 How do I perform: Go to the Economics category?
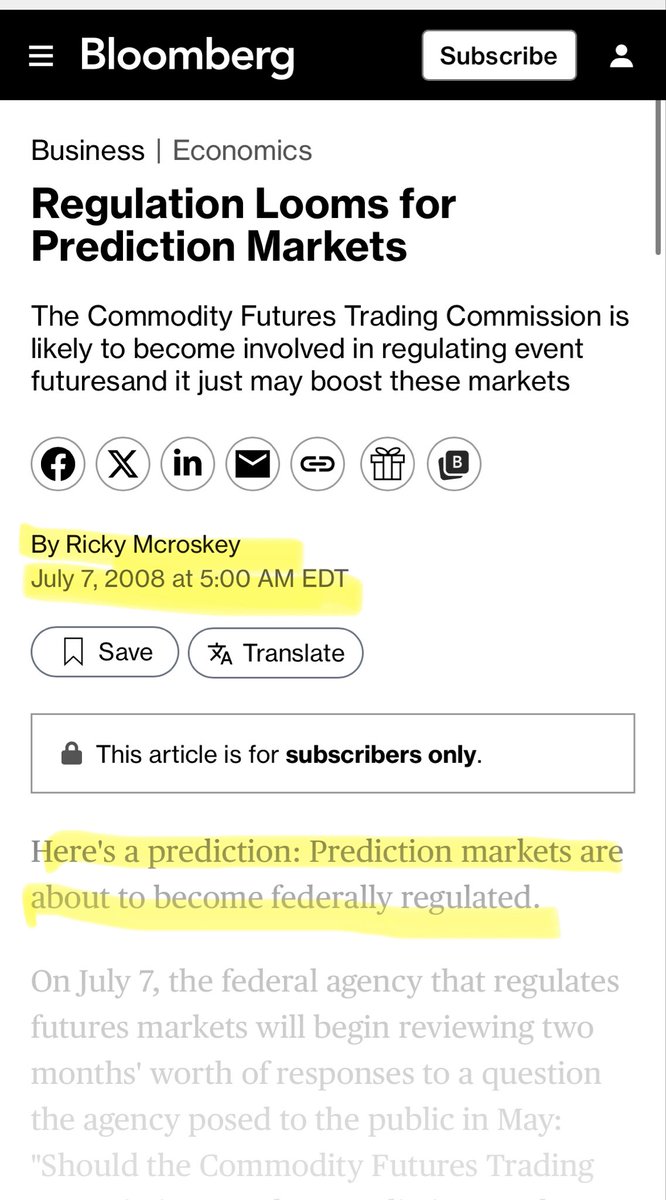[x=242, y=151]
